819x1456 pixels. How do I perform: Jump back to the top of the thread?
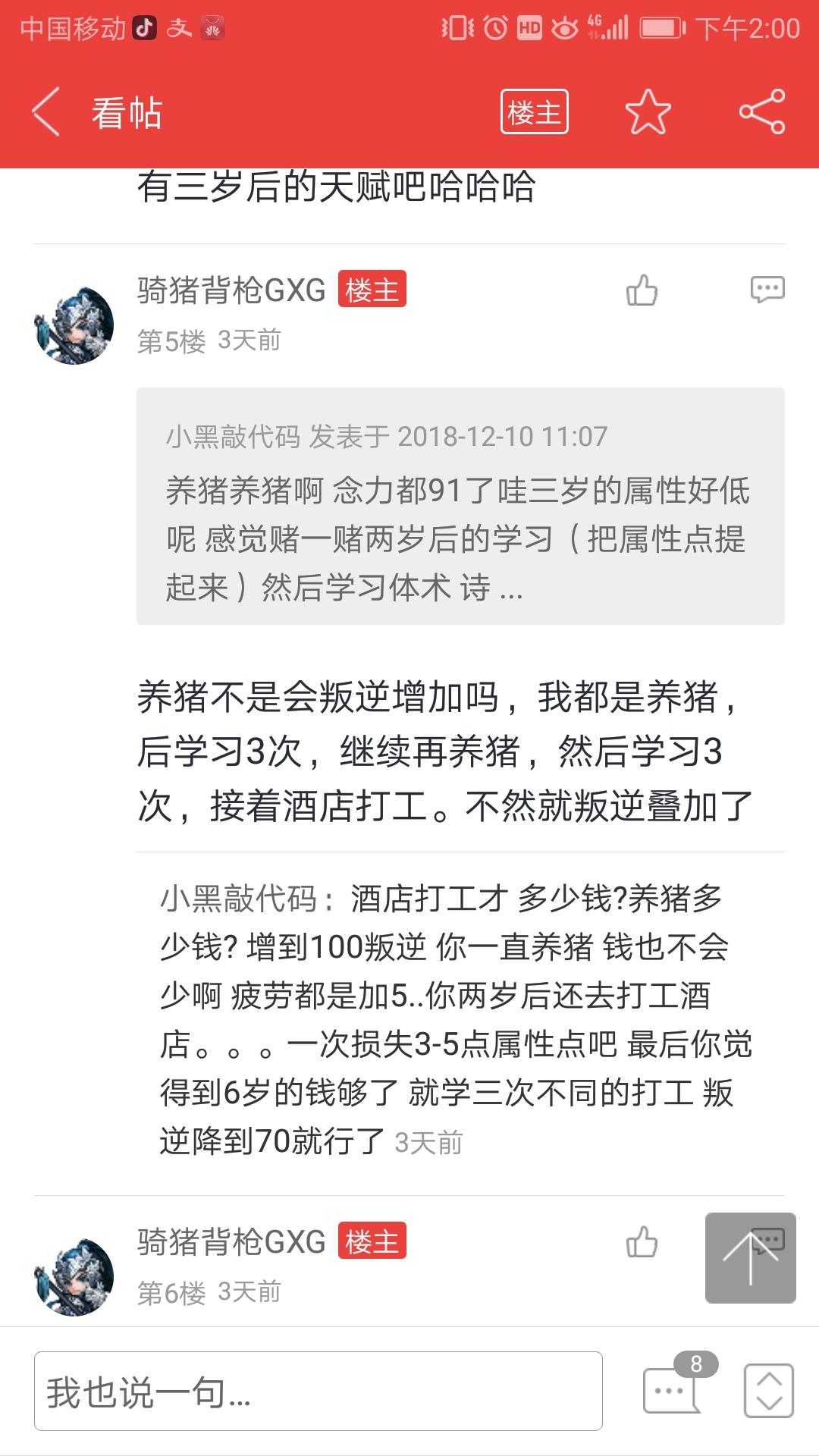point(750,1258)
